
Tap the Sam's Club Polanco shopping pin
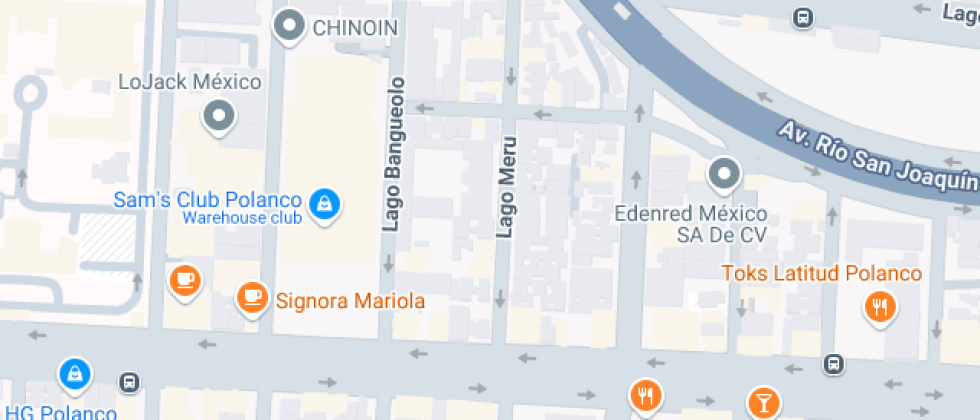(323, 205)
